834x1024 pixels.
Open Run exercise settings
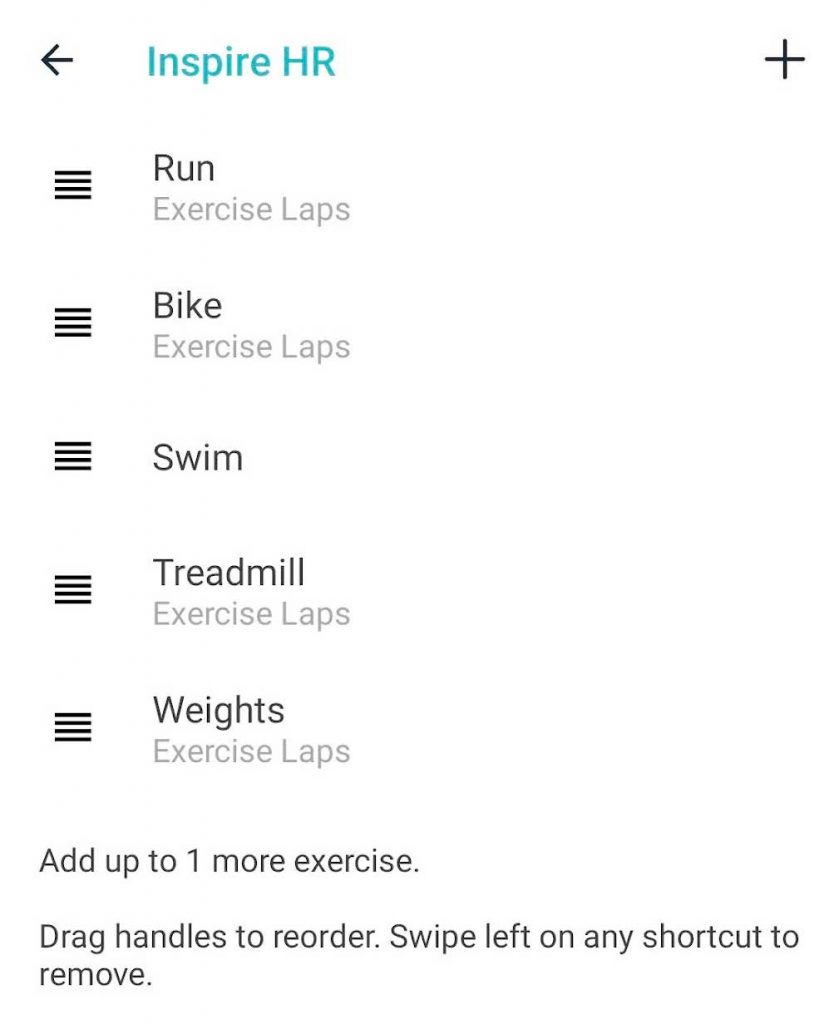[250, 187]
